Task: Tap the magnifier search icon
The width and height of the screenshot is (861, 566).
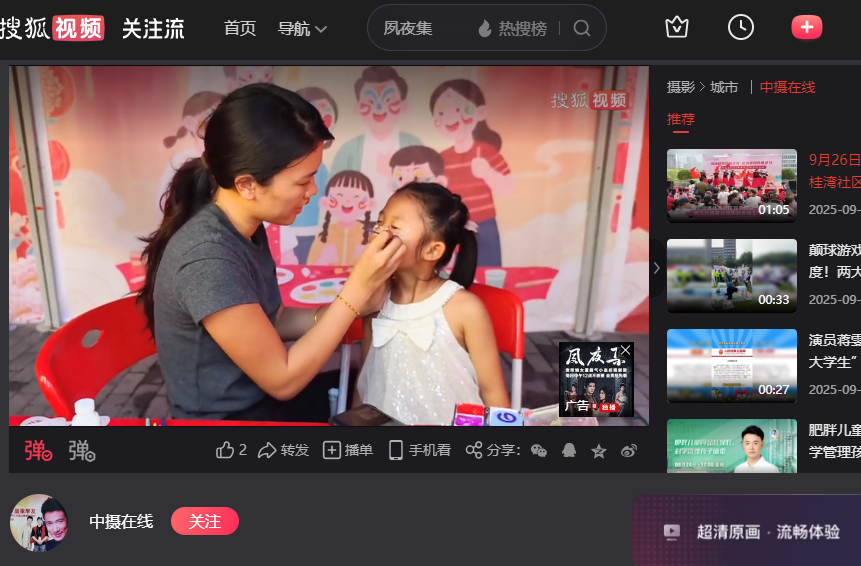Action: pyautogui.click(x=582, y=28)
